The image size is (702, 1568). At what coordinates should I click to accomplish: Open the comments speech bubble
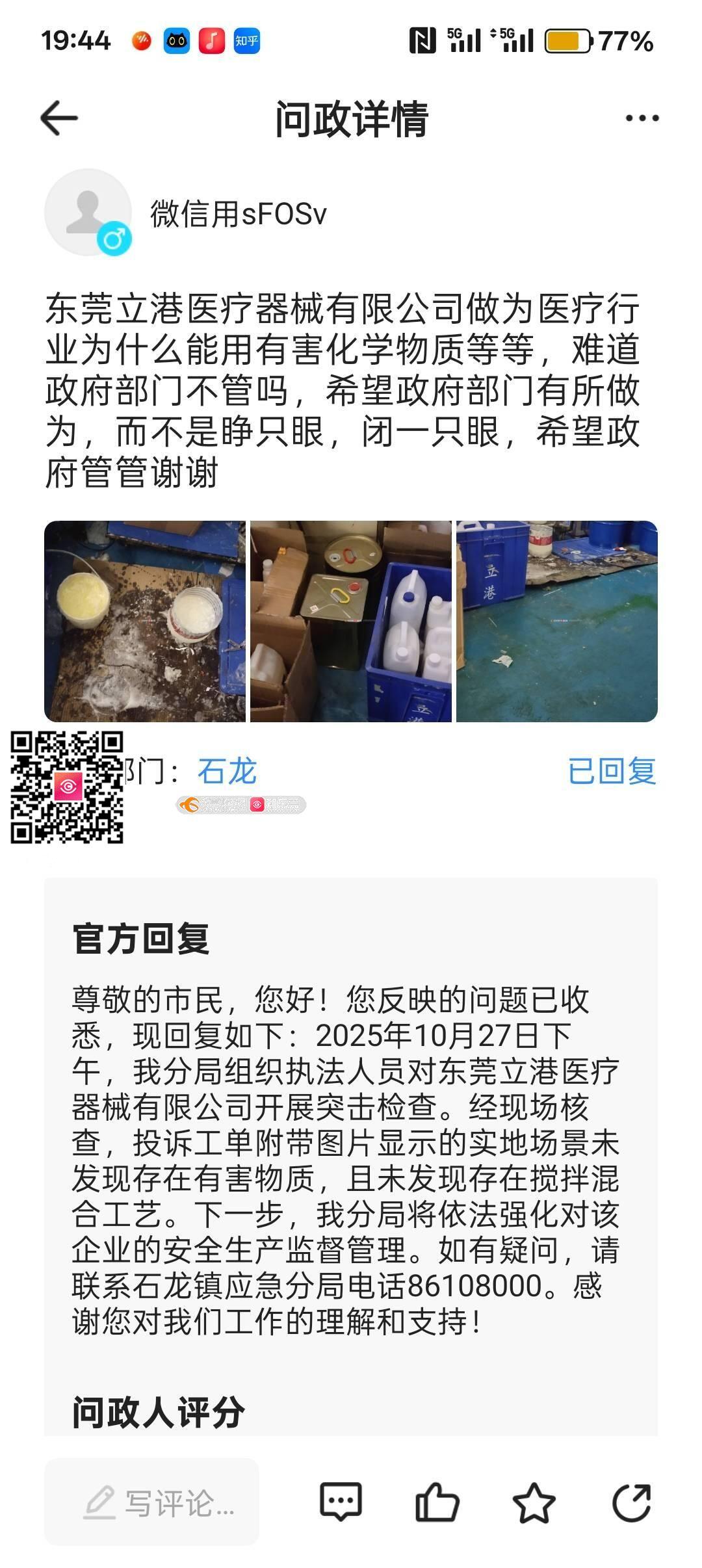(x=341, y=1503)
